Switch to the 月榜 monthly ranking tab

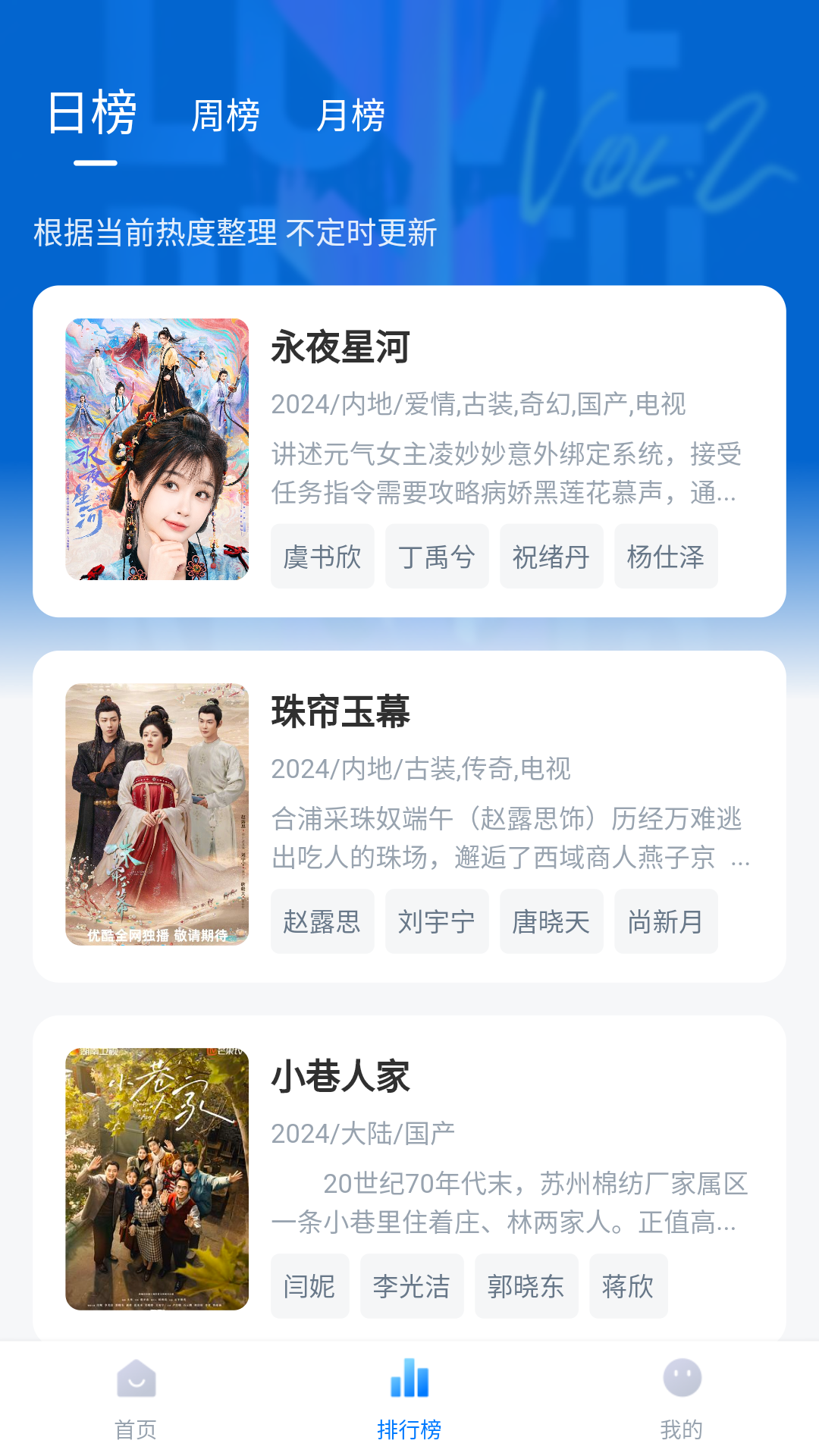[x=350, y=116]
